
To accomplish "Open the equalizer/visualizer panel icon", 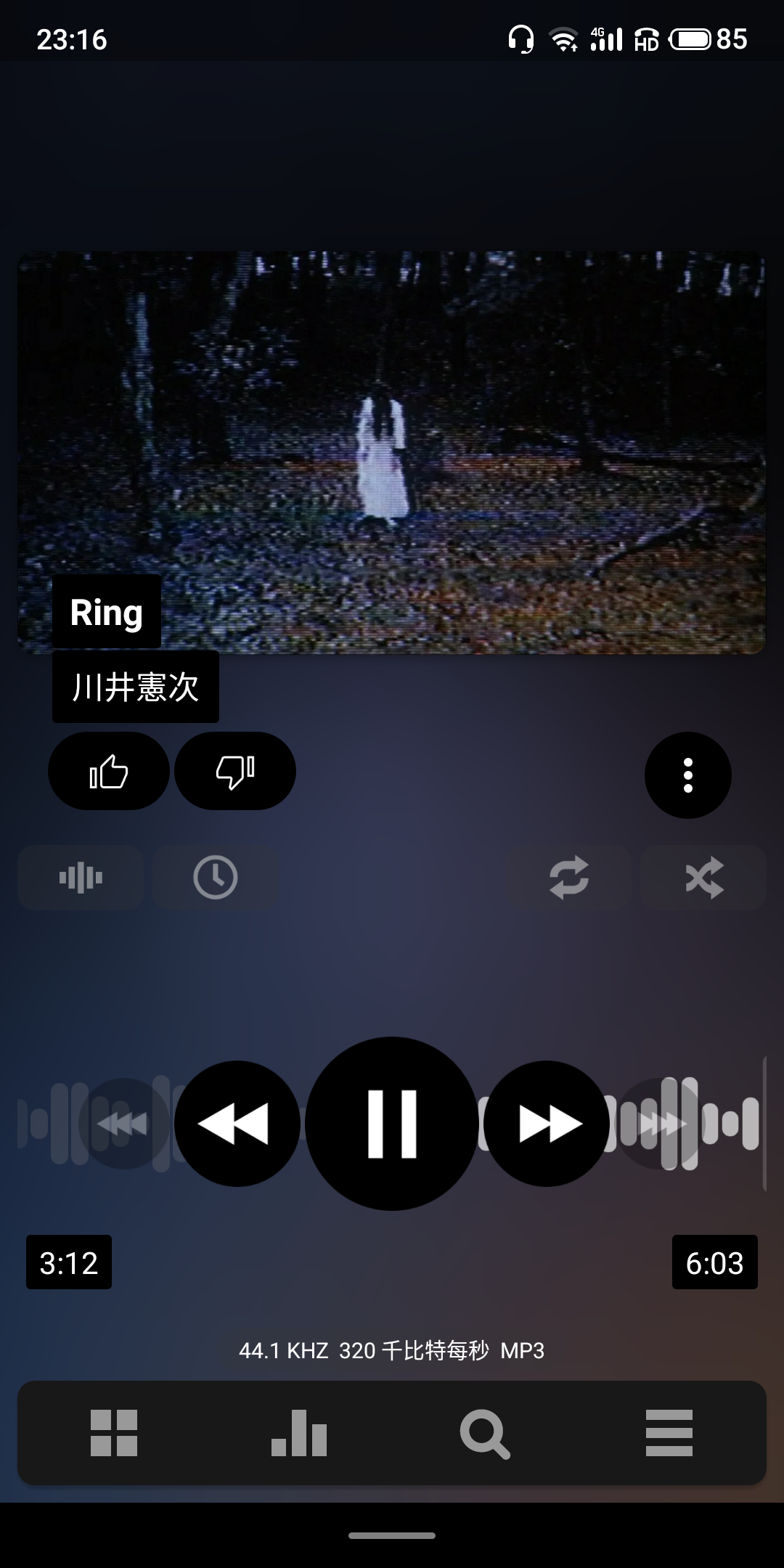I will [x=80, y=877].
